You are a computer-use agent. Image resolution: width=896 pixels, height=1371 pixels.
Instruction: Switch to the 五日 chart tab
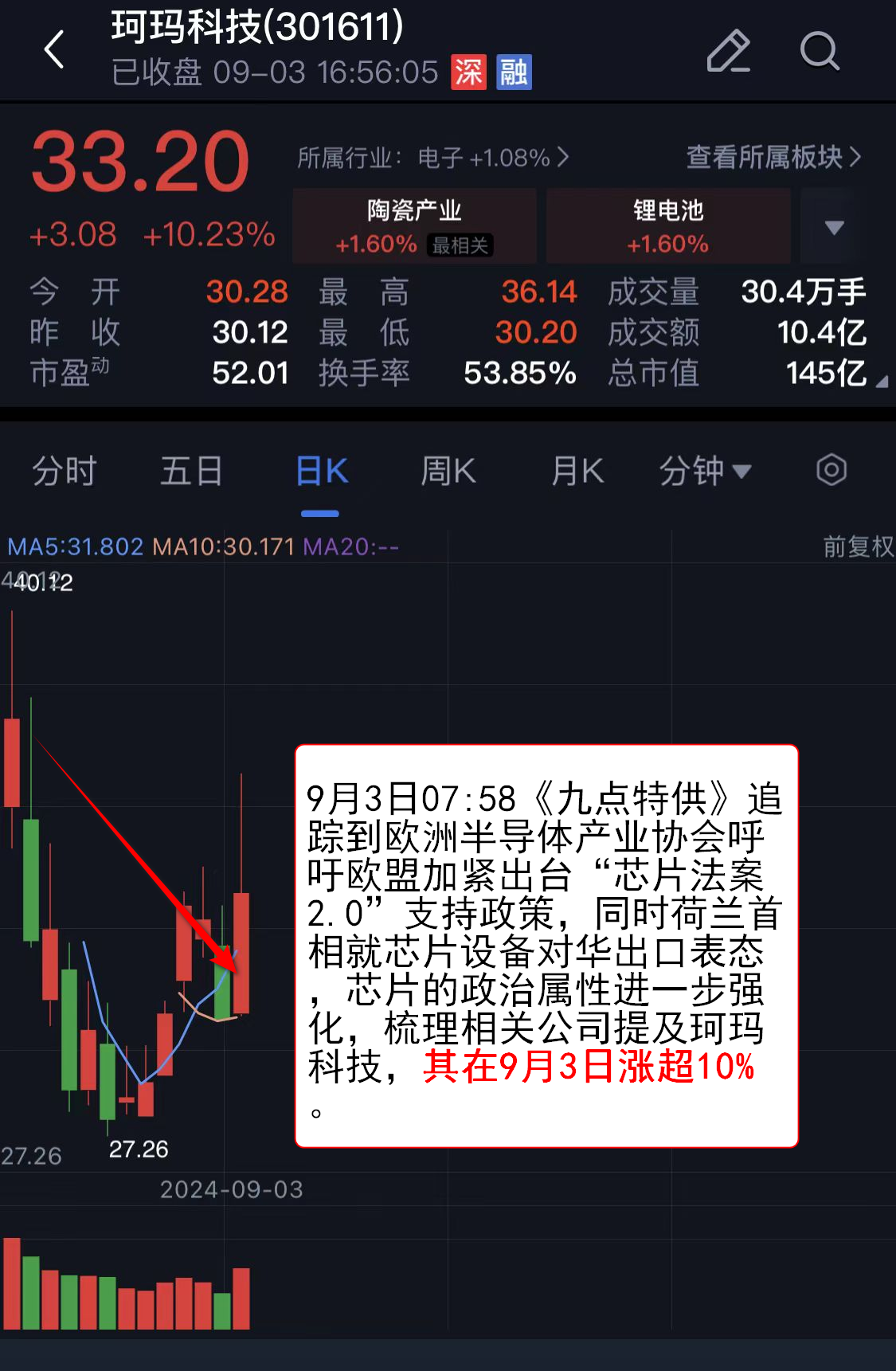pos(191,471)
